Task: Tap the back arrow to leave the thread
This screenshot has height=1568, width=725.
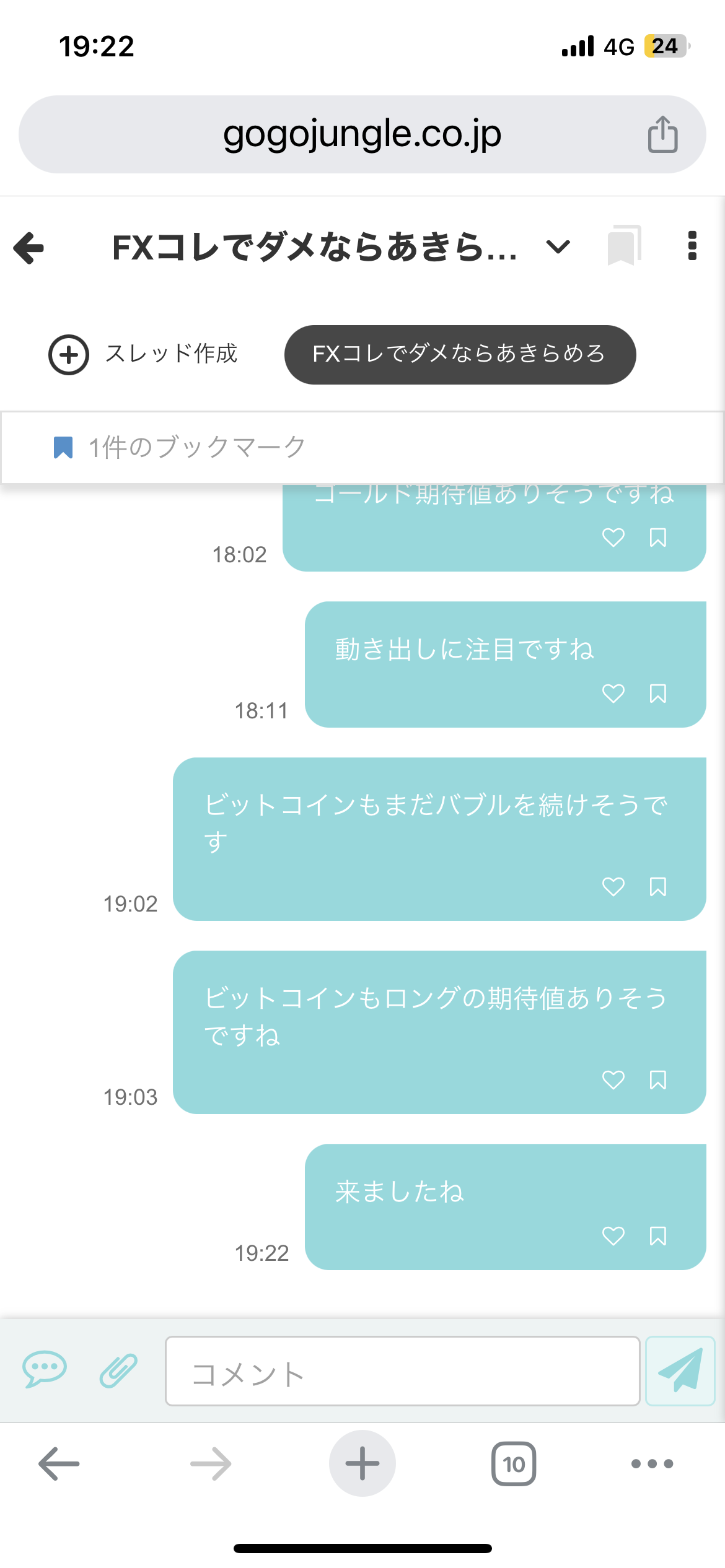Action: (x=28, y=247)
